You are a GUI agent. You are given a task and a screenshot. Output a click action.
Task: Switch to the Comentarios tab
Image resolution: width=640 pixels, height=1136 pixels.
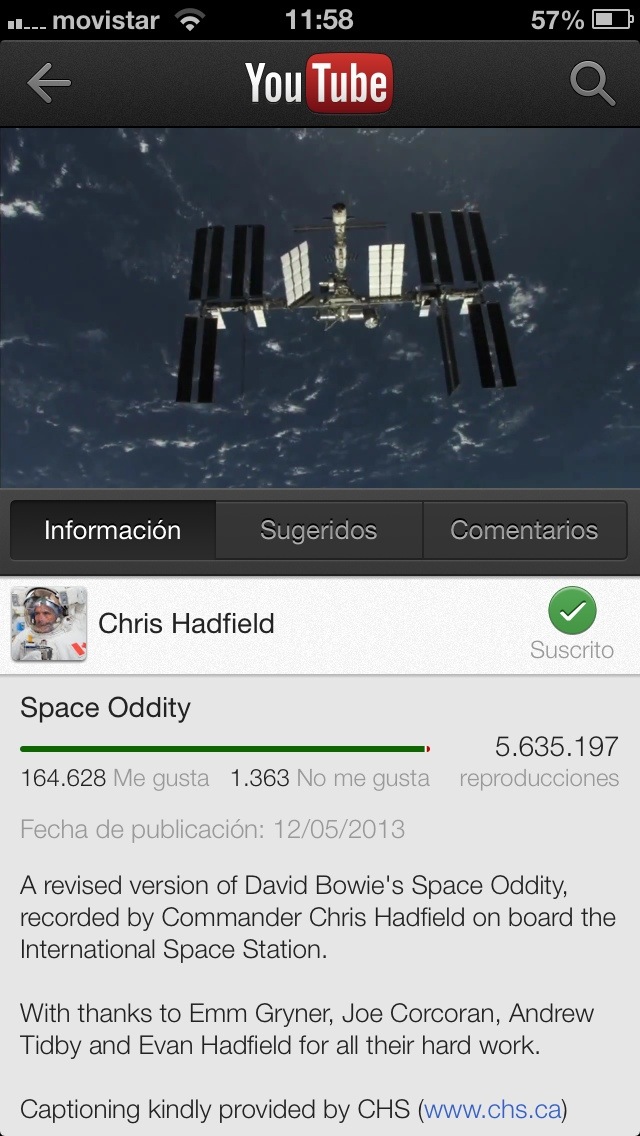click(x=524, y=530)
